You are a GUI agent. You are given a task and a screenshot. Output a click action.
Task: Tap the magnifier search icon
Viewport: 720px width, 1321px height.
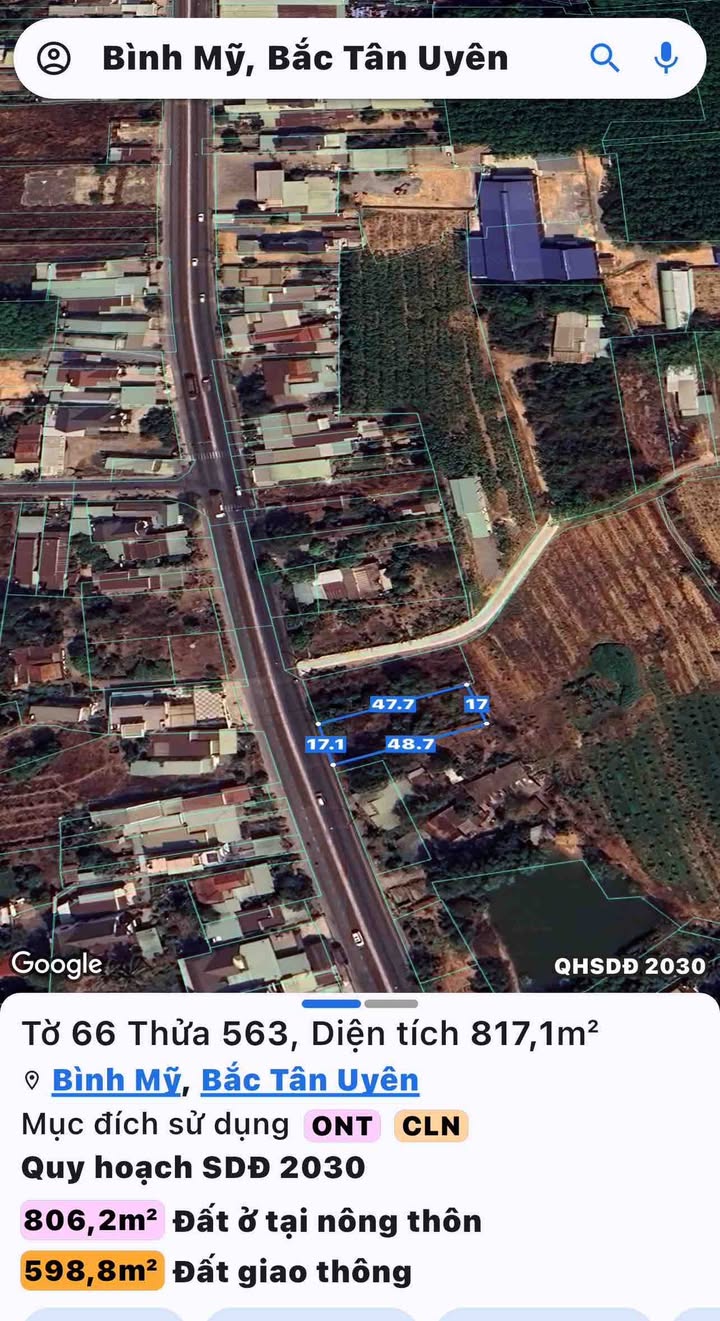click(605, 58)
